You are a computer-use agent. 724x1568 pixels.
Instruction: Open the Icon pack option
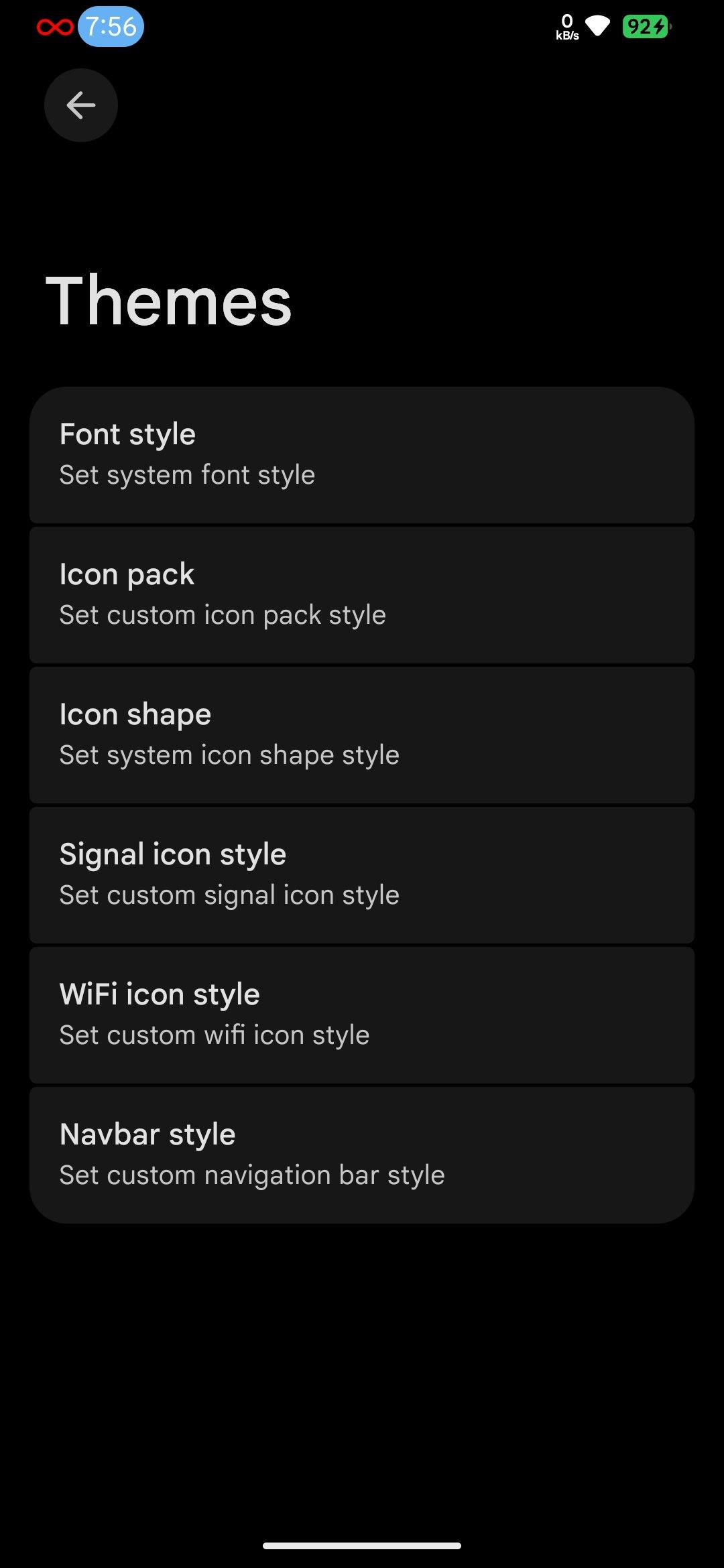click(x=362, y=594)
